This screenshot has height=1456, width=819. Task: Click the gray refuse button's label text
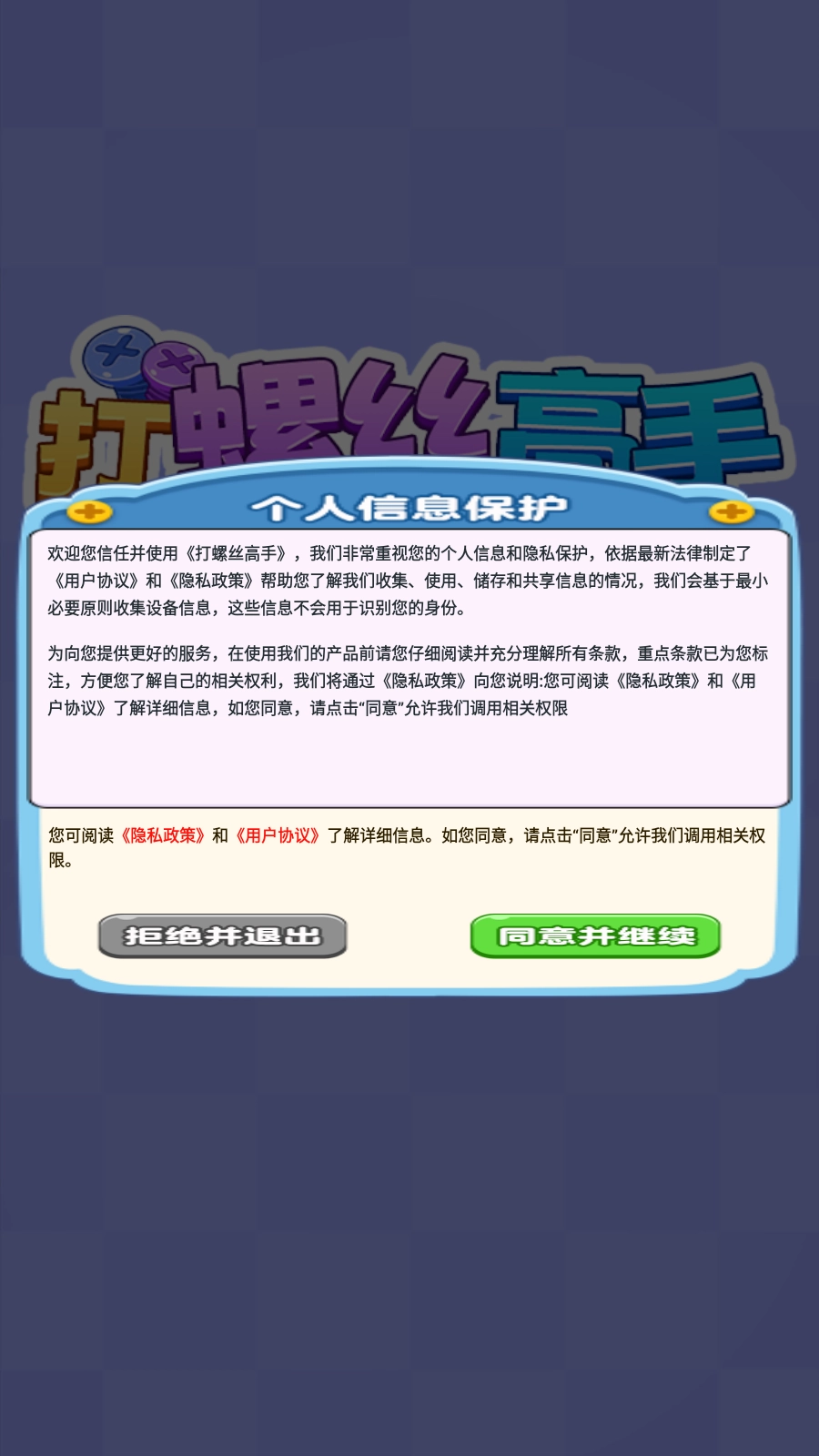coord(224,935)
